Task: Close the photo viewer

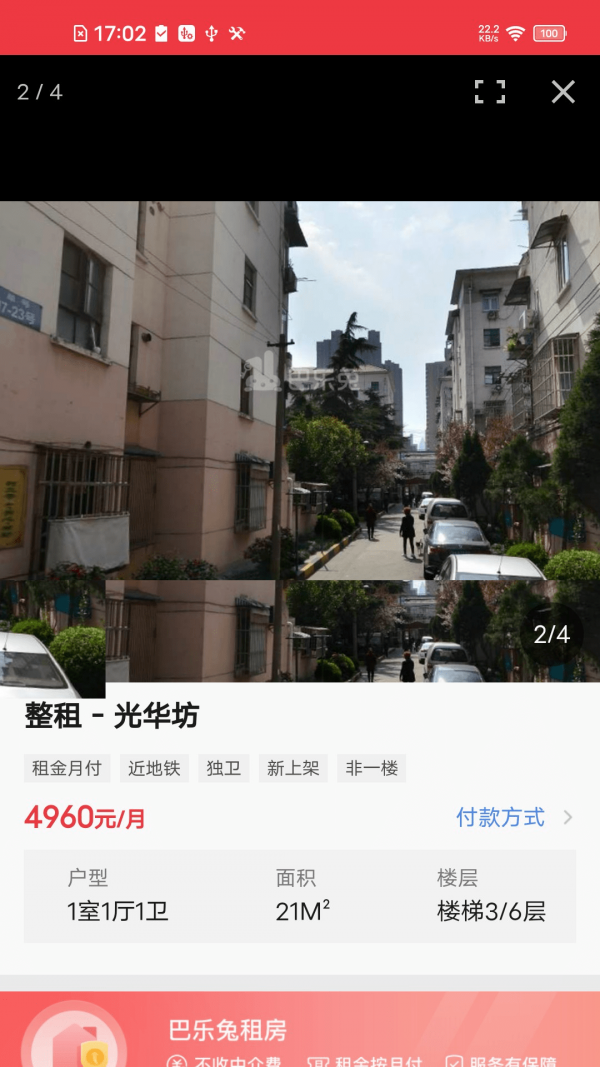Action: click(x=563, y=92)
